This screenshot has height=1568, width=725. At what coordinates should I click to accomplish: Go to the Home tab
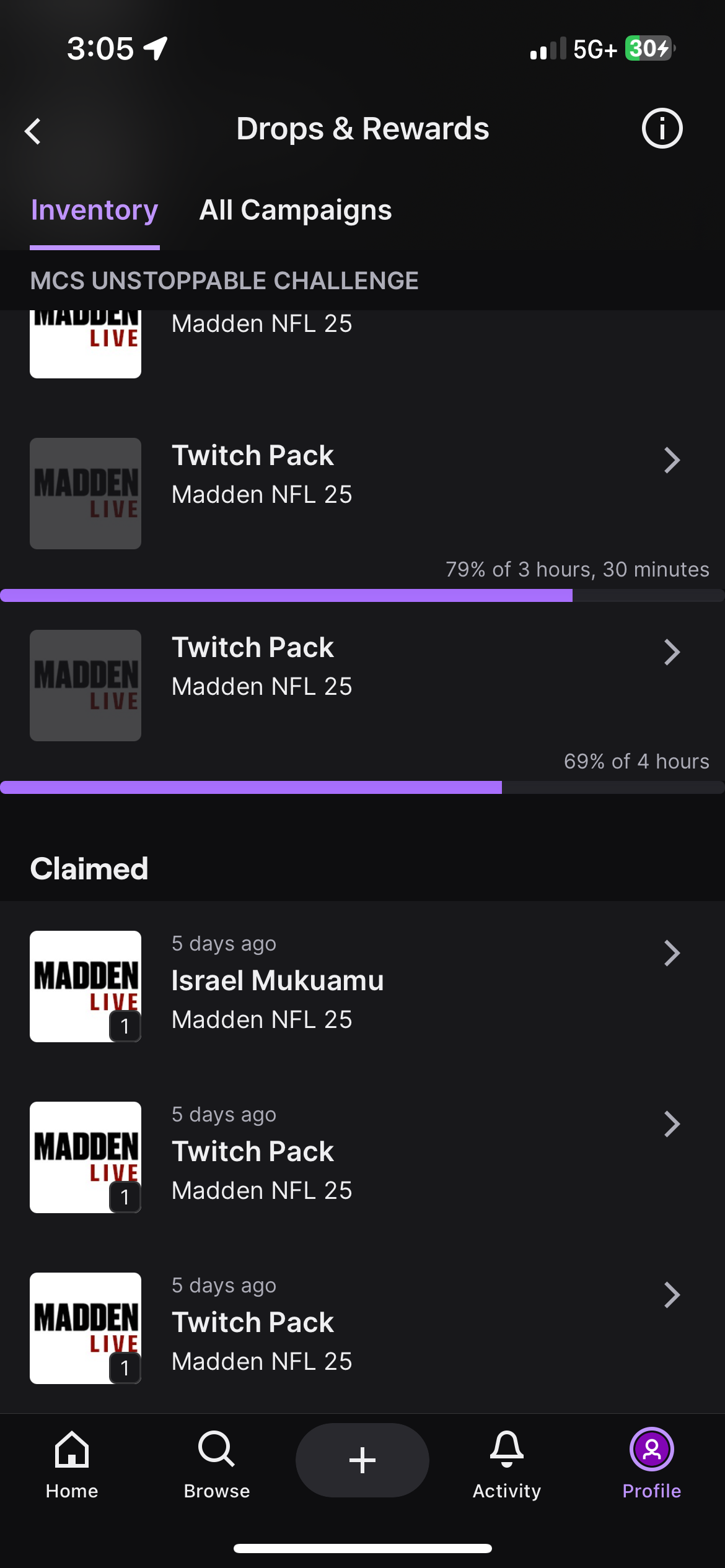point(72,1464)
